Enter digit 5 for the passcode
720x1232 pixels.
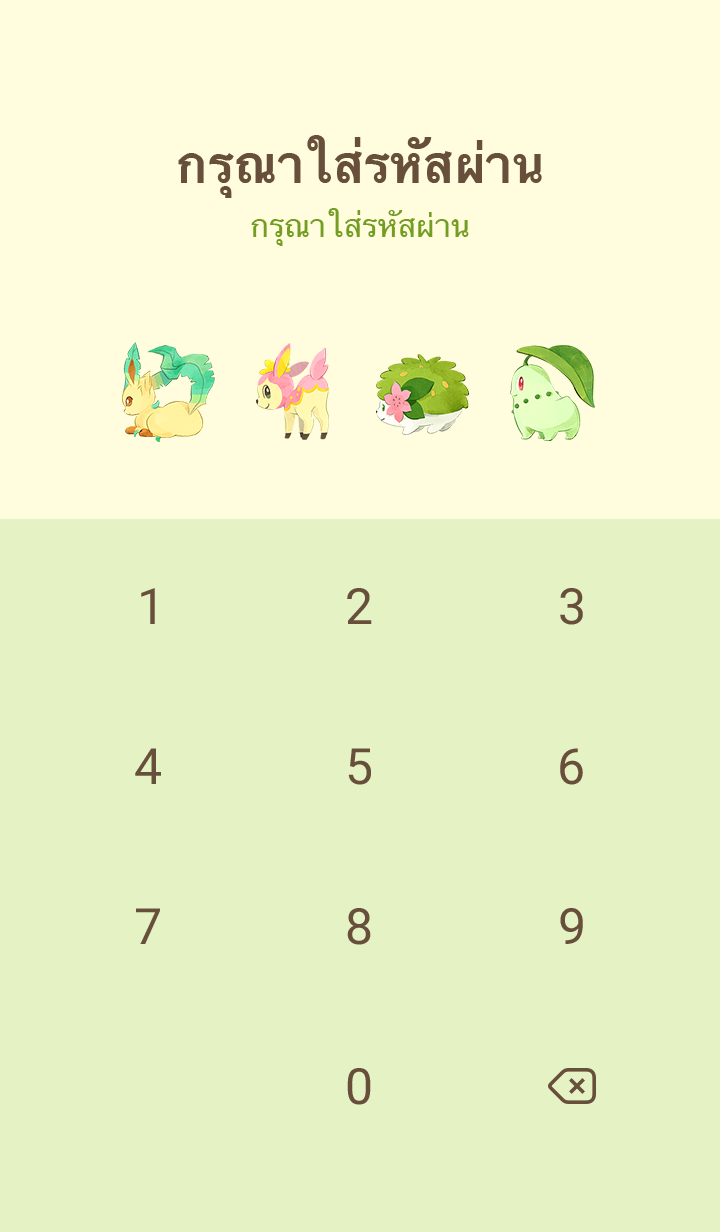359,767
